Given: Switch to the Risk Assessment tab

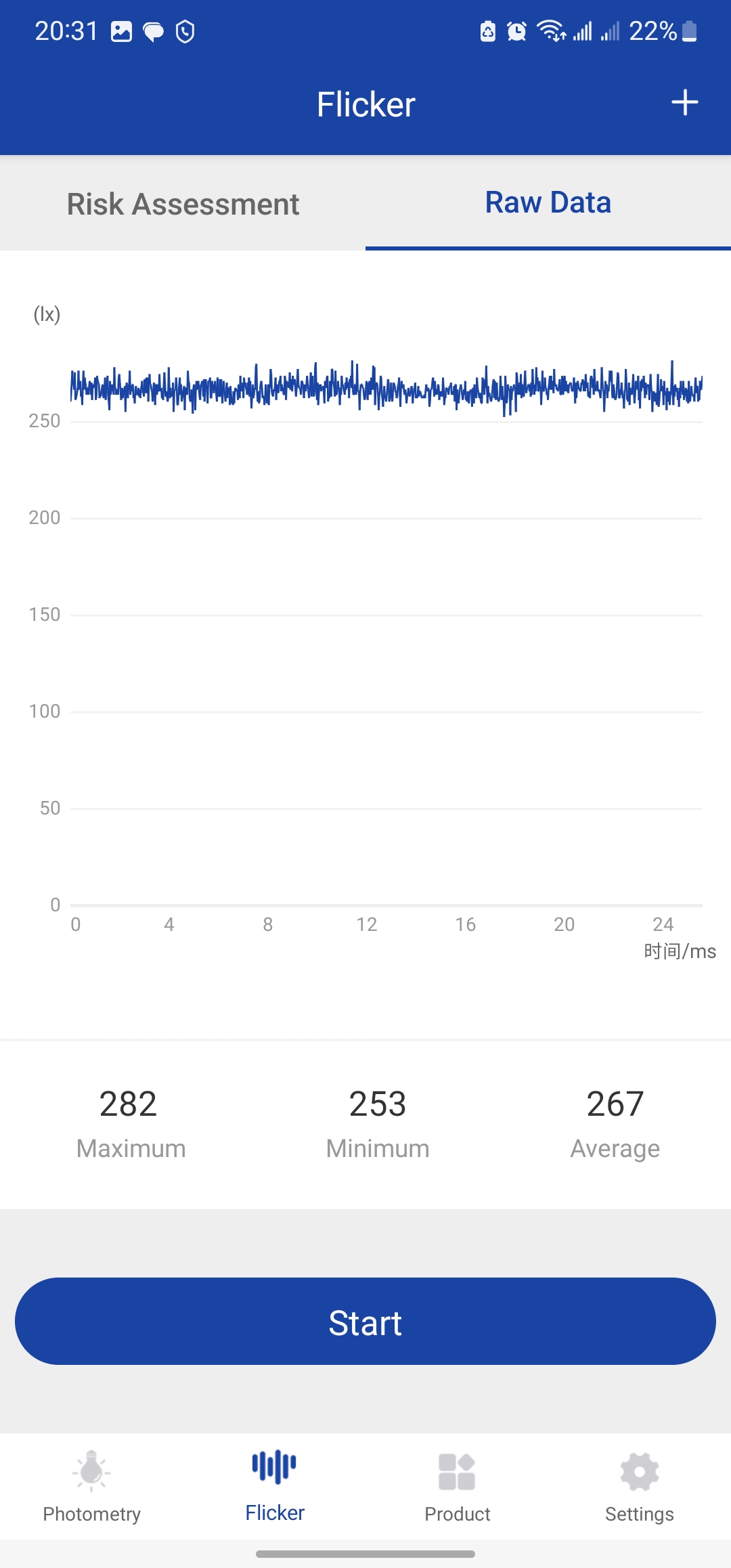Looking at the screenshot, I should point(183,204).
